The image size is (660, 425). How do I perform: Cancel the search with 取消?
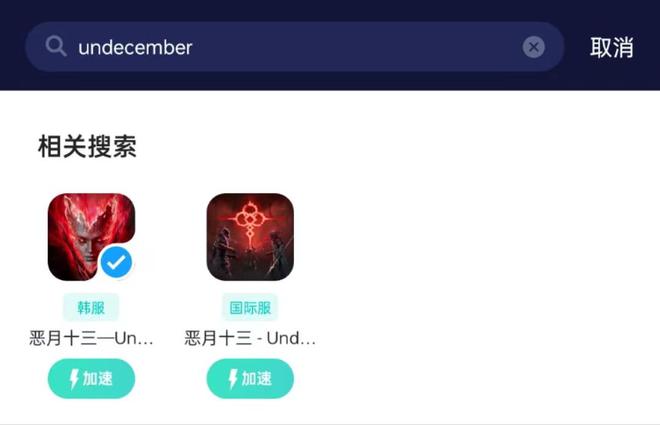point(611,47)
